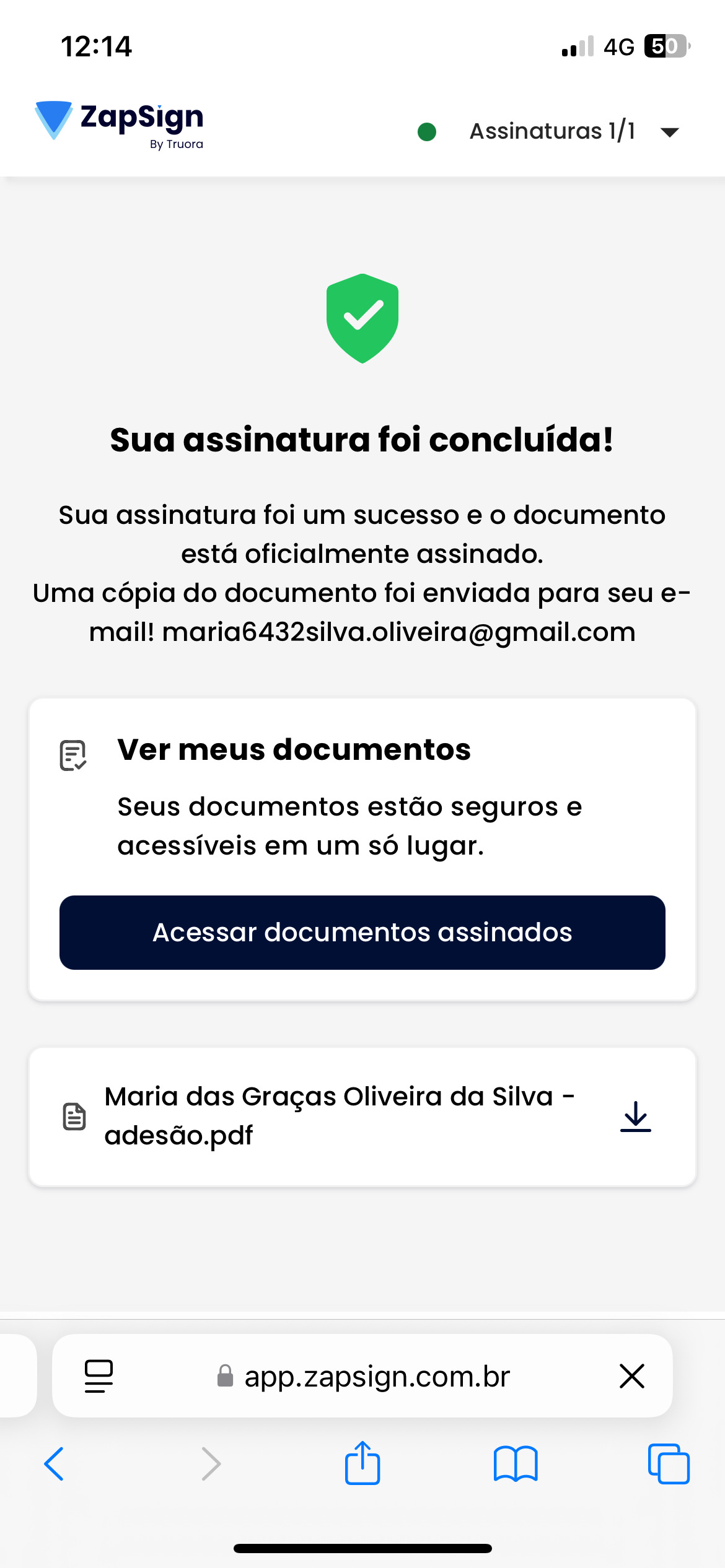Go back in Safari
The width and height of the screenshot is (725, 1568).
point(55,1464)
